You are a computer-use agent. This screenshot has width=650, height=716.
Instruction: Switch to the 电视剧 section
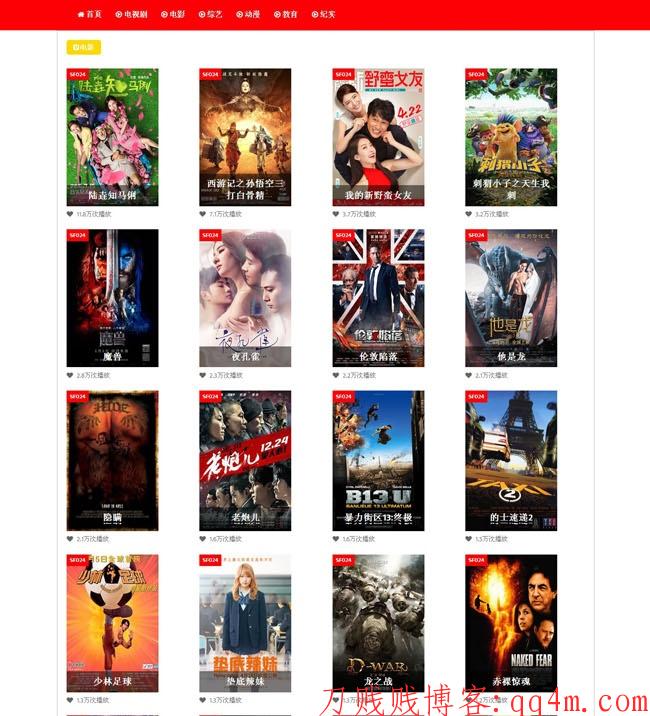[x=131, y=15]
